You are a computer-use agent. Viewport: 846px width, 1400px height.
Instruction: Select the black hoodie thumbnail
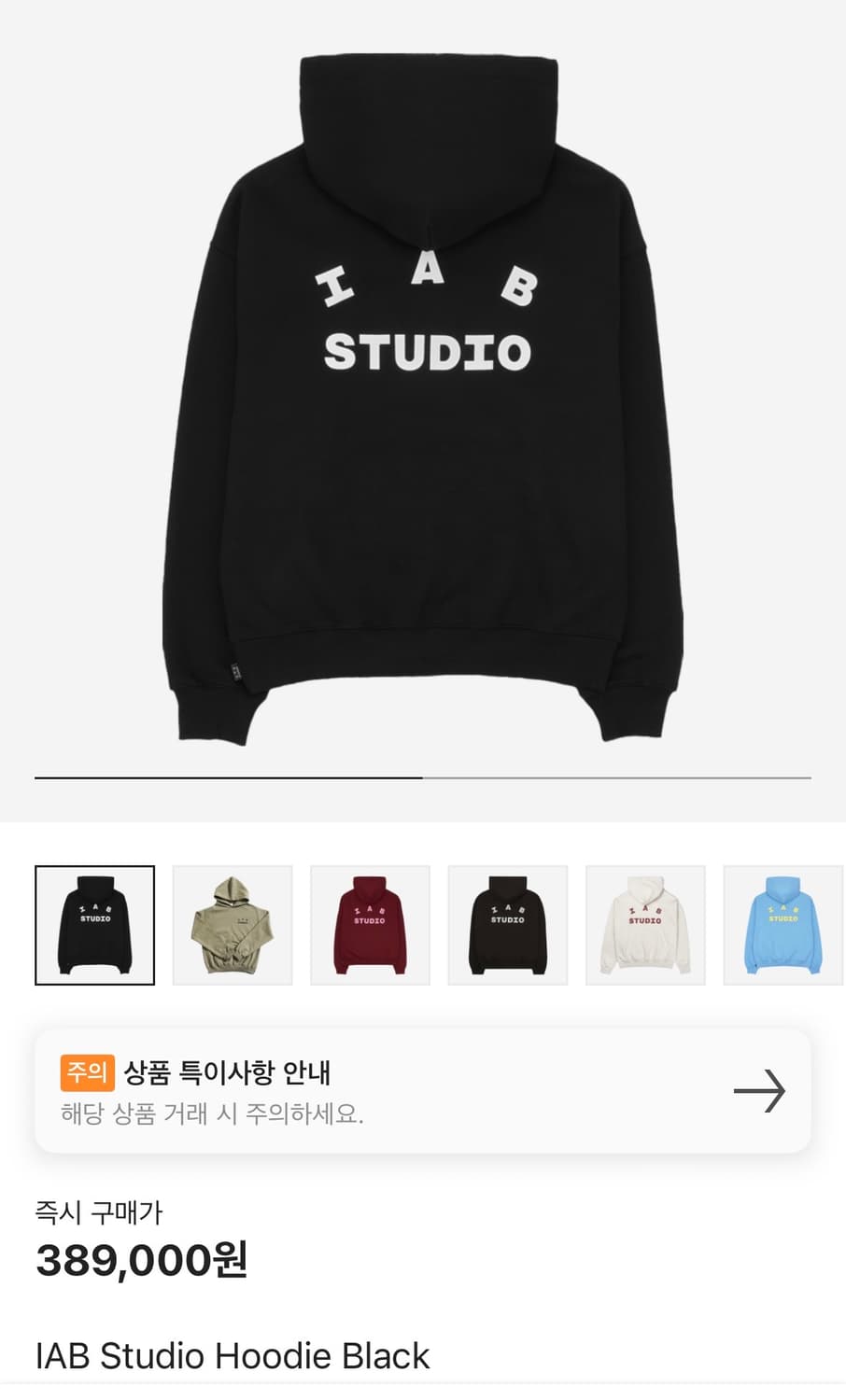[x=94, y=925]
